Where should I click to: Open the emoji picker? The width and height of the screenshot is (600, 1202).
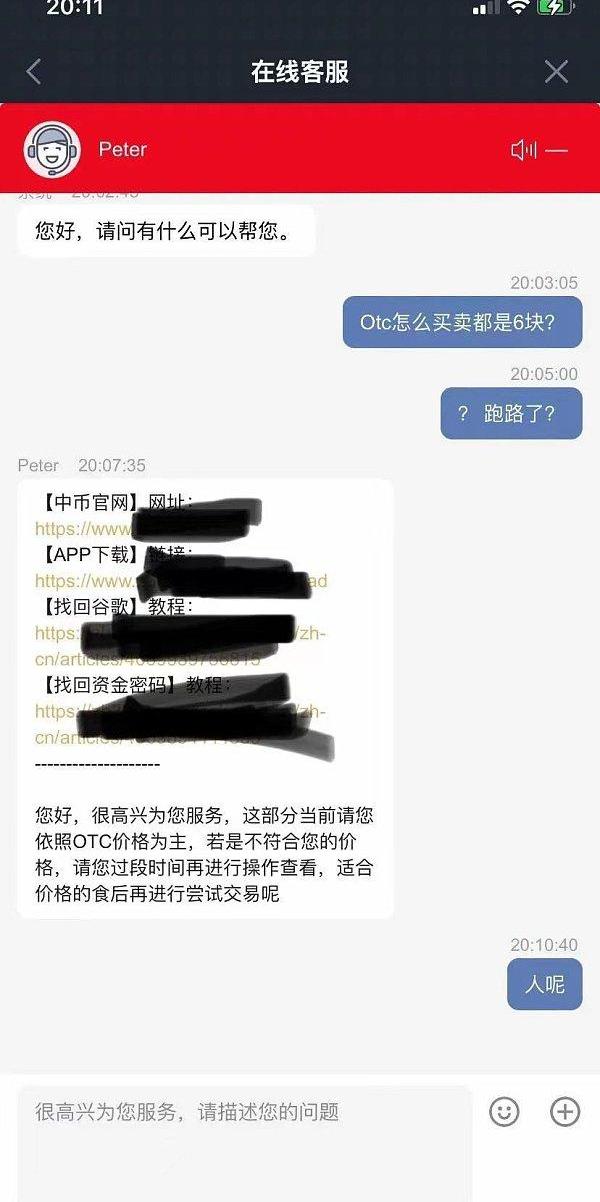coord(504,1111)
